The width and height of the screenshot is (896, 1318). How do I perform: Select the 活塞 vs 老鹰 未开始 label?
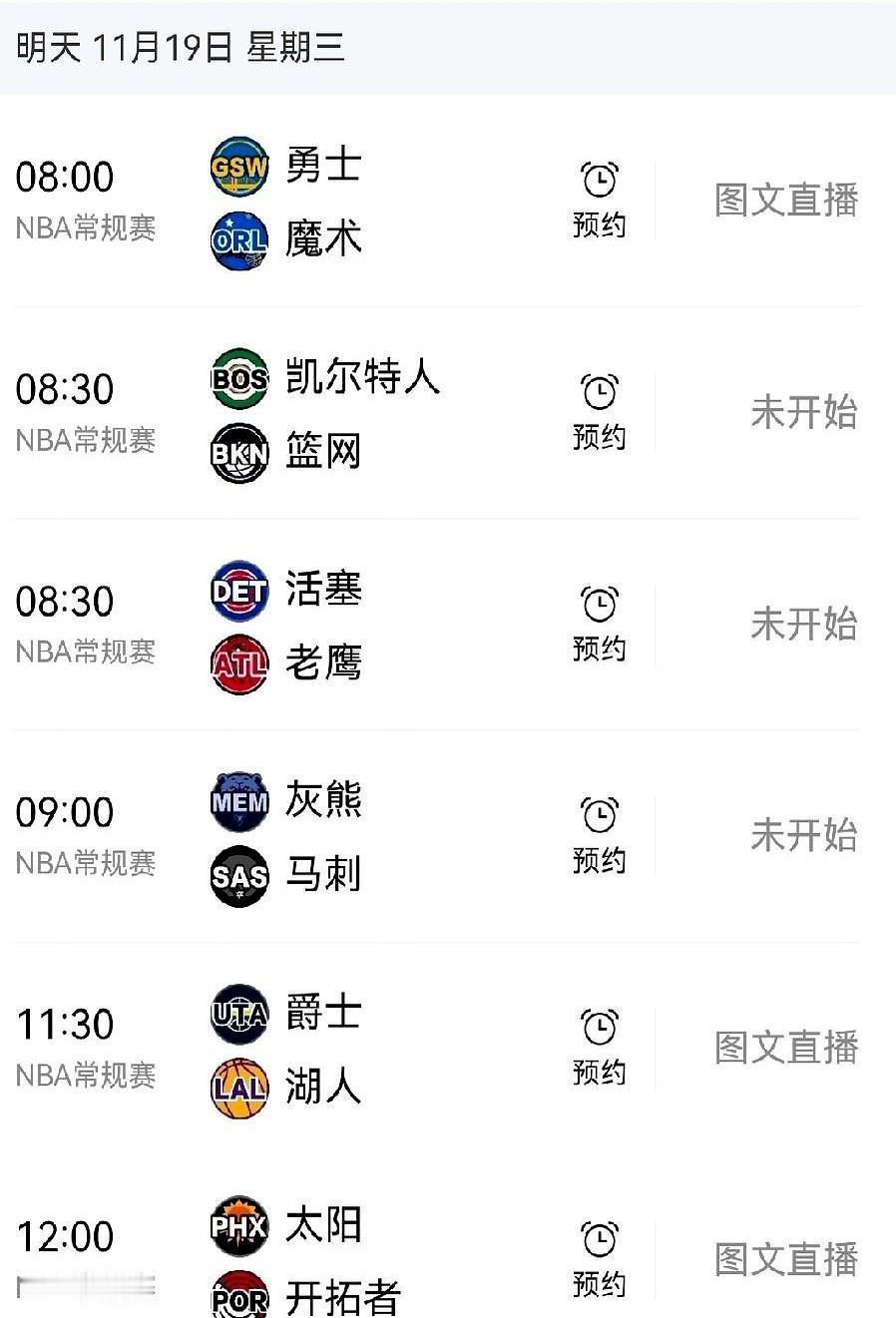pyautogui.click(x=805, y=622)
